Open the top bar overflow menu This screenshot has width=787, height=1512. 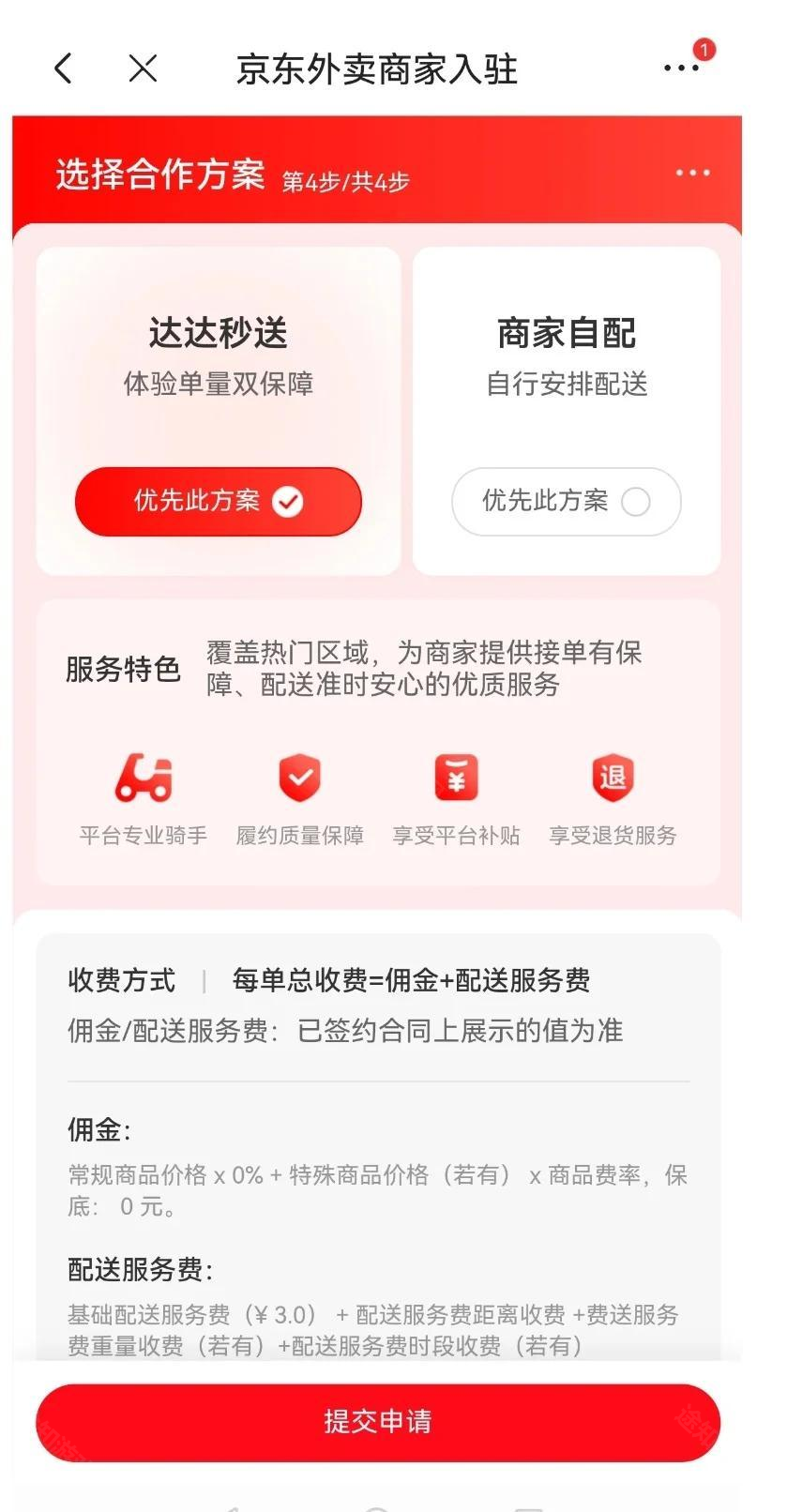click(x=681, y=68)
